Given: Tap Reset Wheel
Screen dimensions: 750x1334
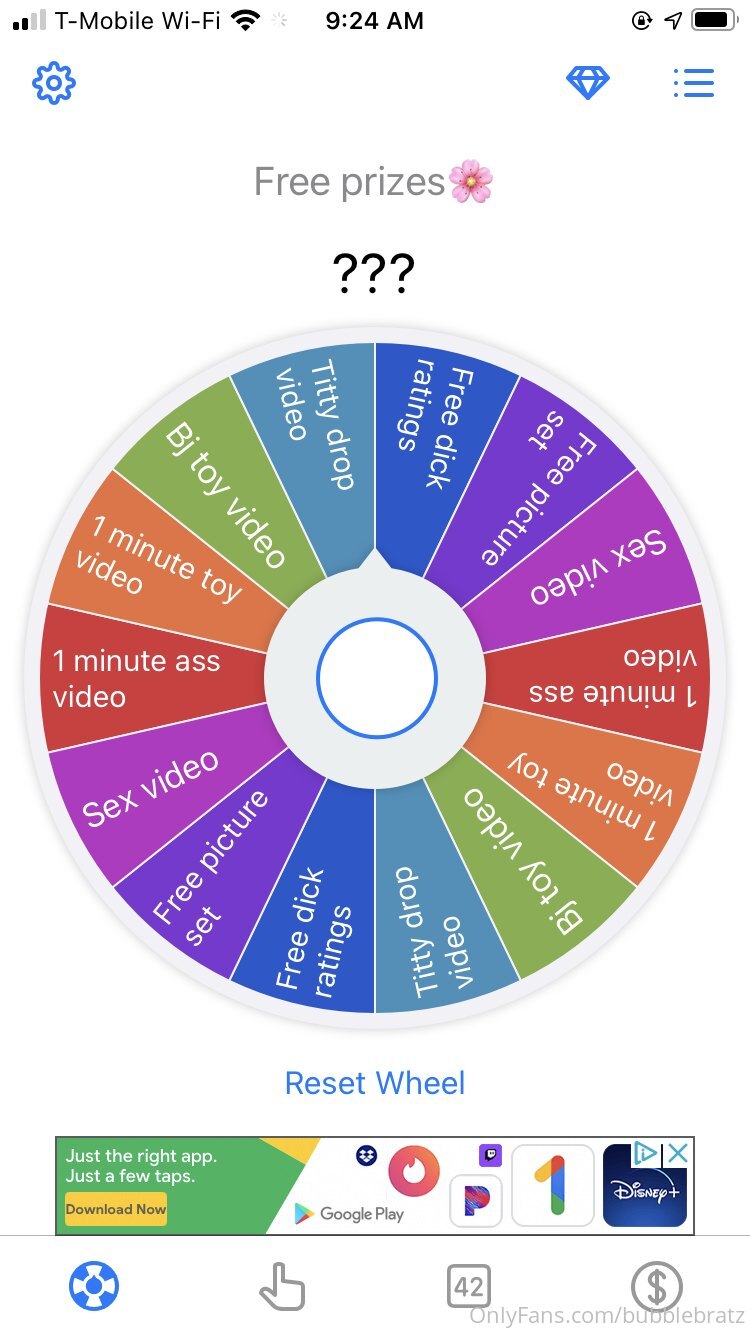Looking at the screenshot, I should tap(375, 1083).
